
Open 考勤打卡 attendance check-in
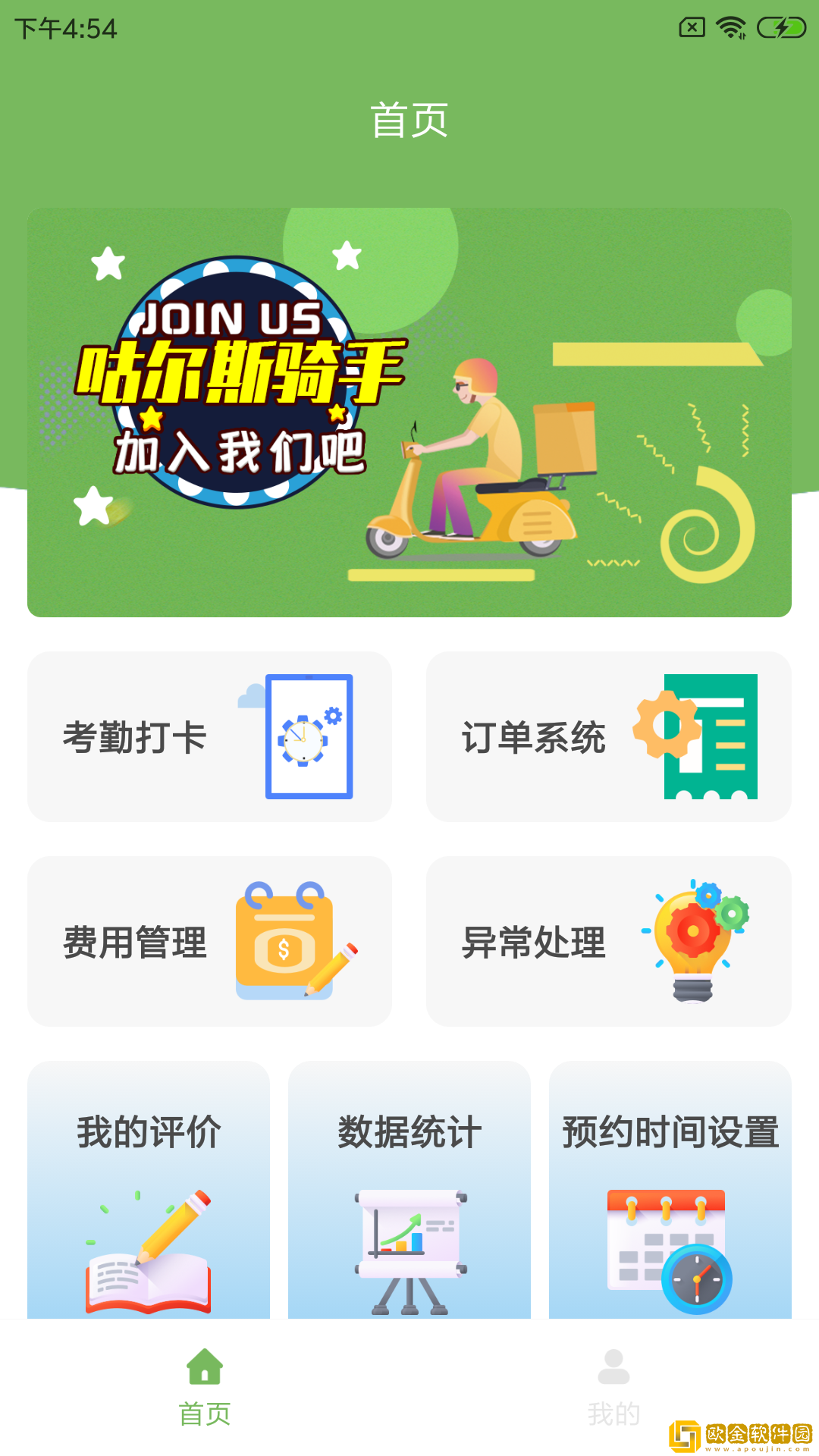[209, 736]
